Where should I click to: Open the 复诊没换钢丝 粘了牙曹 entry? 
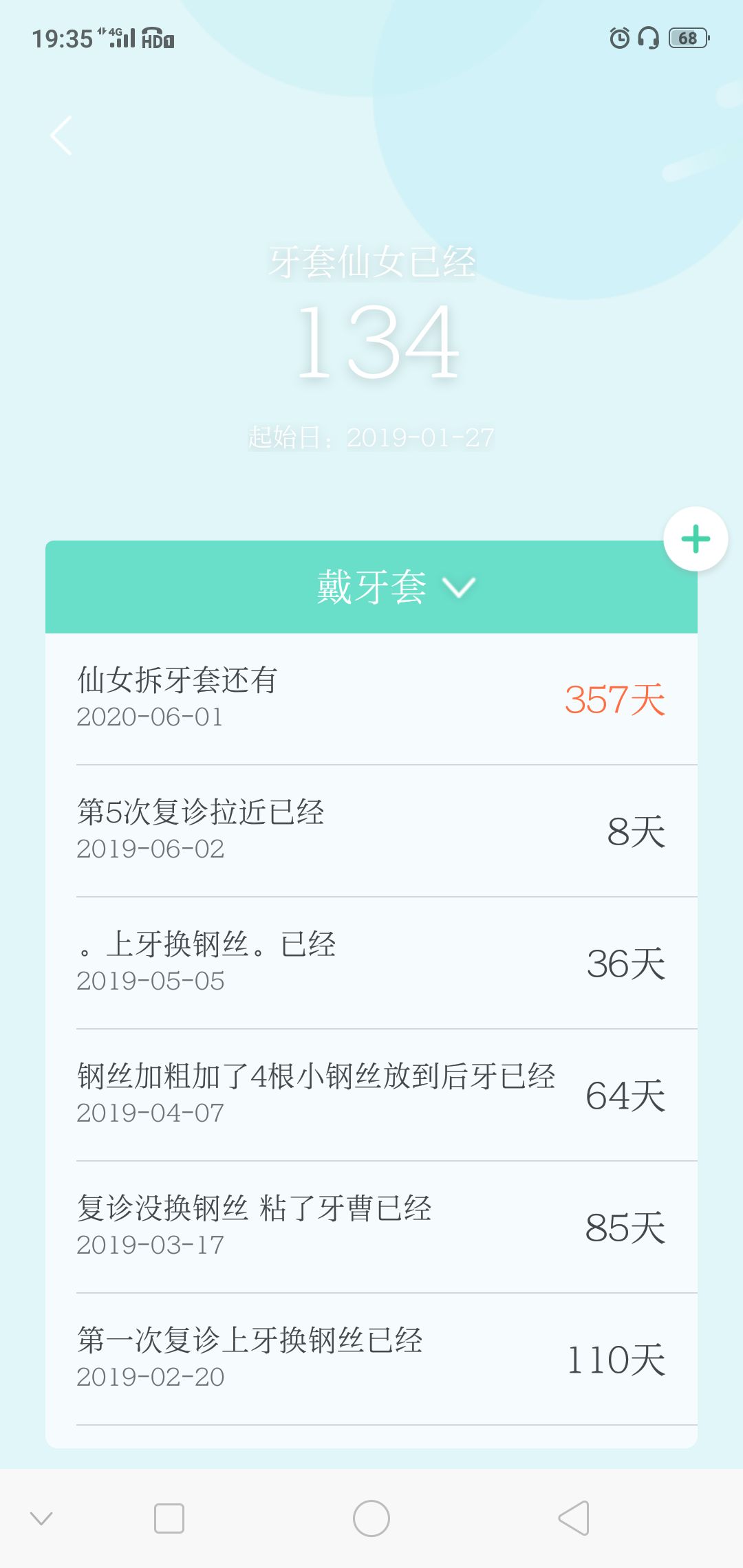pyautogui.click(x=371, y=1227)
